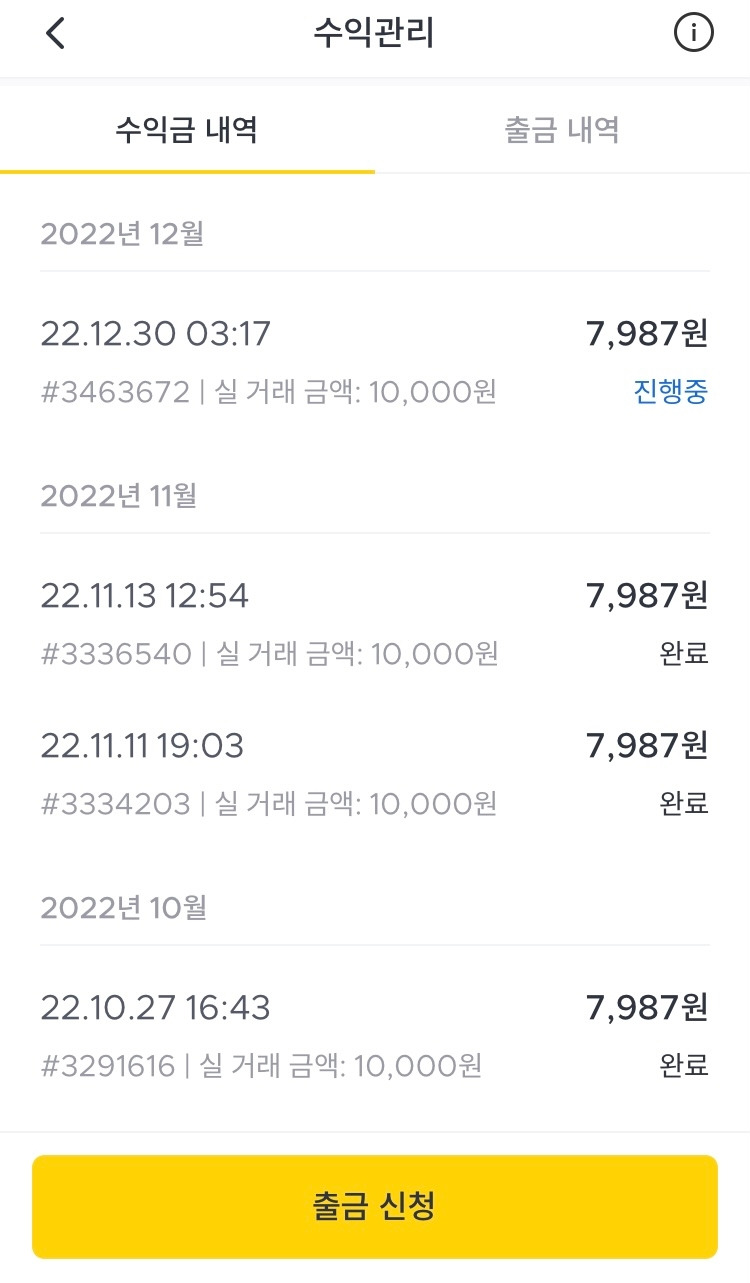Open the info icon in the header
This screenshot has width=750, height=1283.
point(693,34)
